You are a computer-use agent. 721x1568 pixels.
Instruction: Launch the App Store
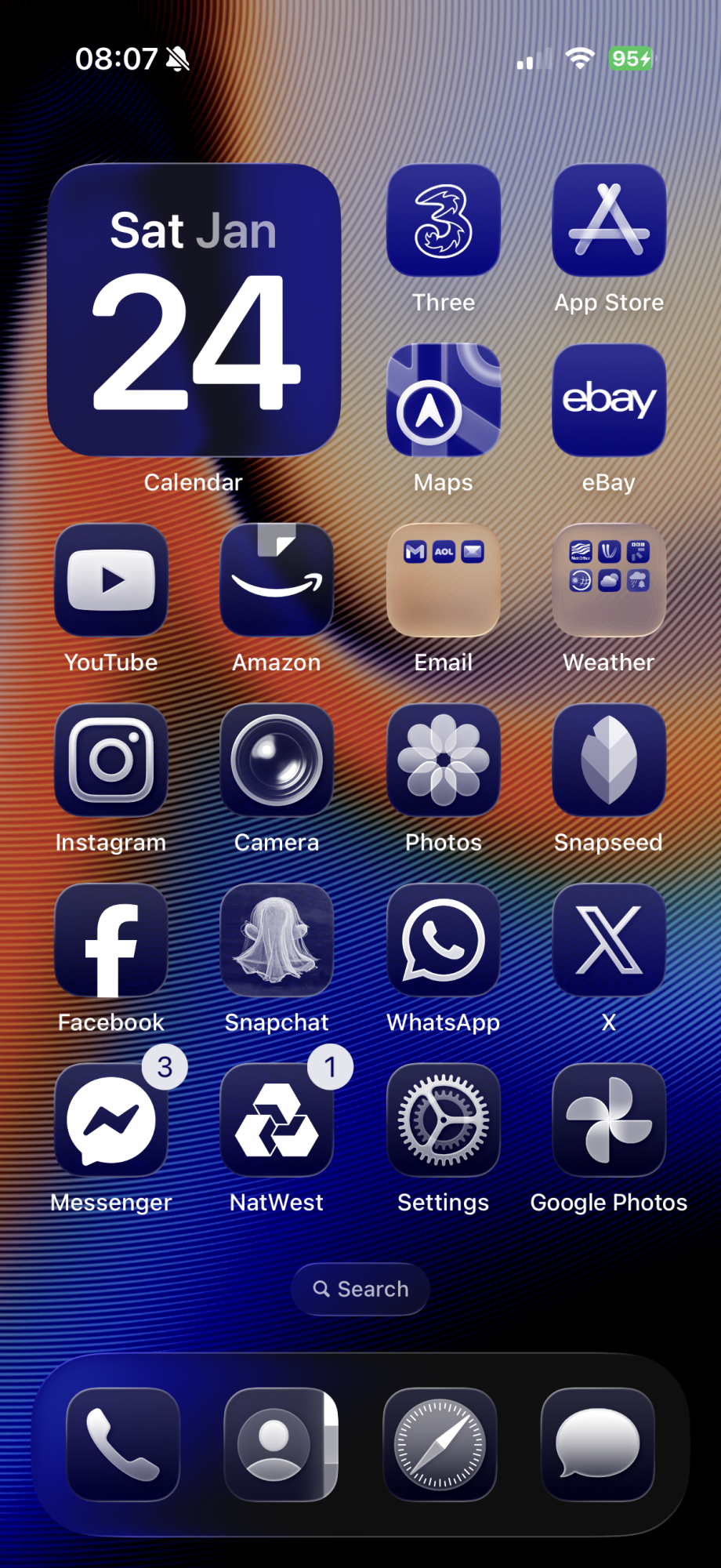click(x=609, y=220)
